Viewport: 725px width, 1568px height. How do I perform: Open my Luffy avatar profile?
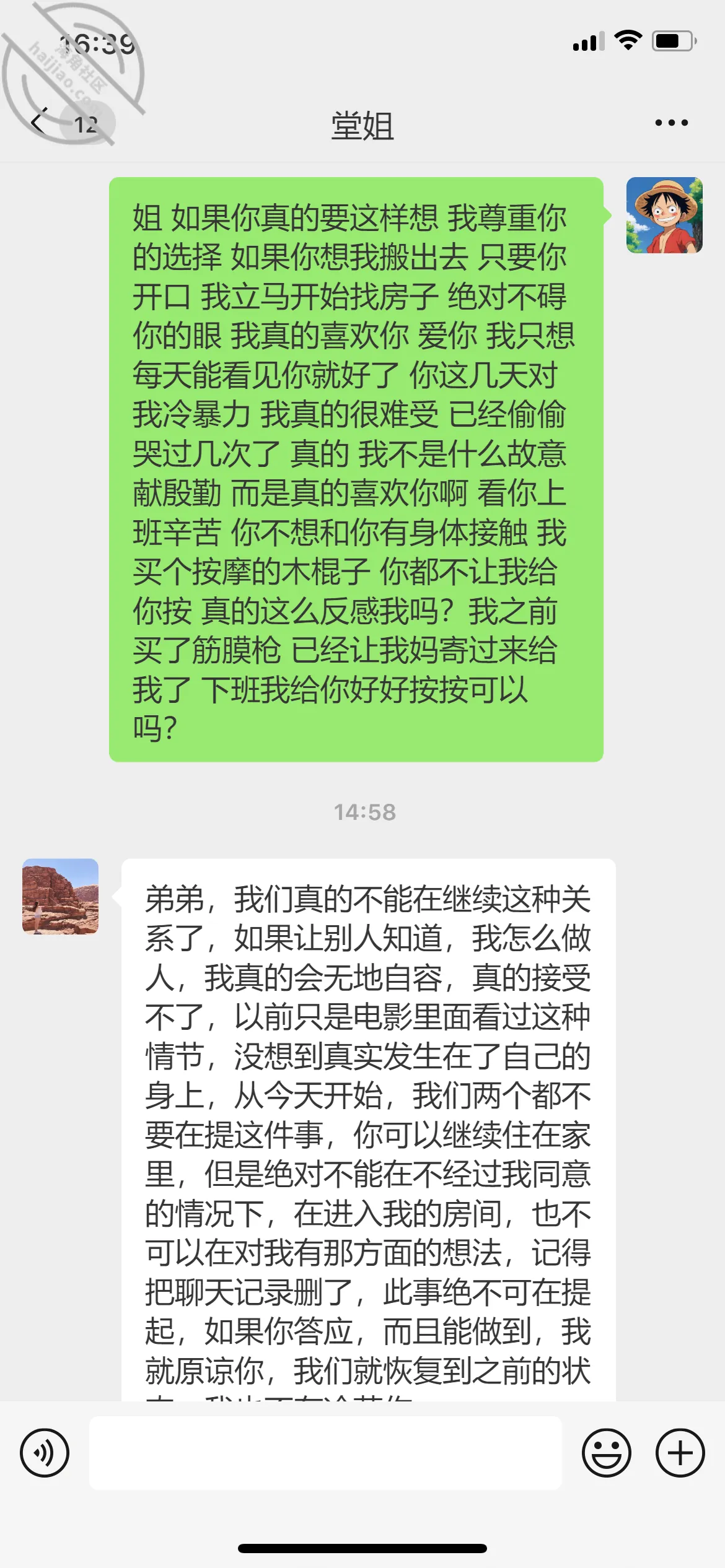[664, 215]
